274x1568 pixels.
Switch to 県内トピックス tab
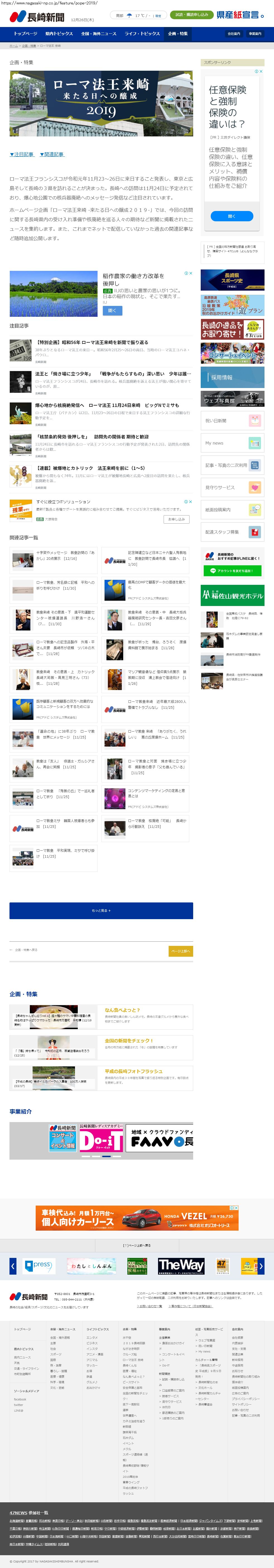click(x=59, y=33)
